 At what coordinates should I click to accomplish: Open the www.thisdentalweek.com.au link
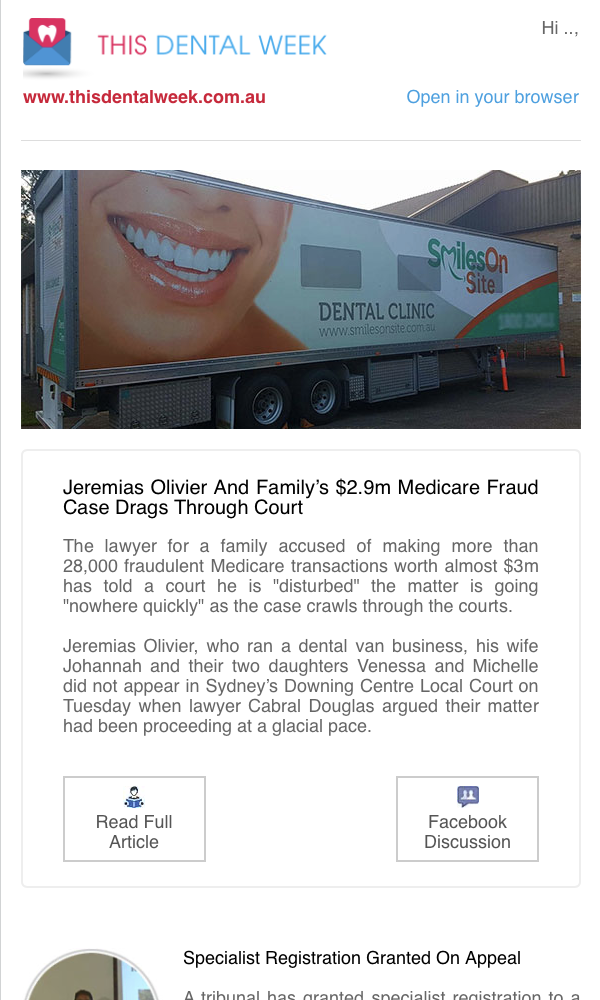(x=144, y=97)
